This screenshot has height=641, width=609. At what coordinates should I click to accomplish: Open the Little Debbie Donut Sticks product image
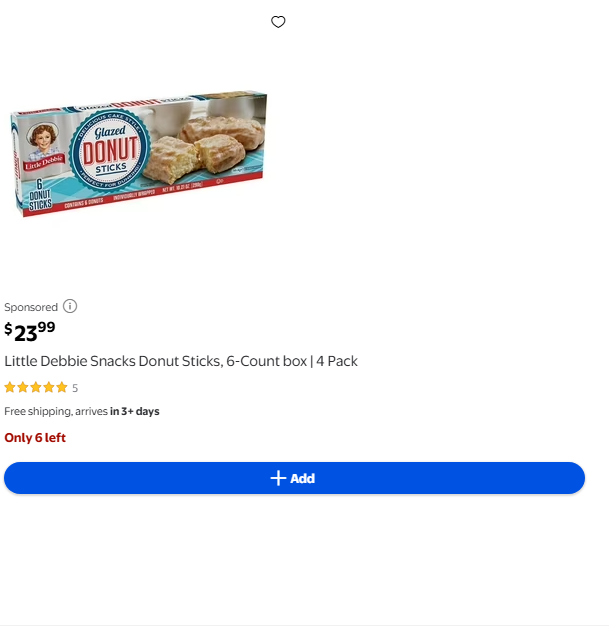click(139, 152)
